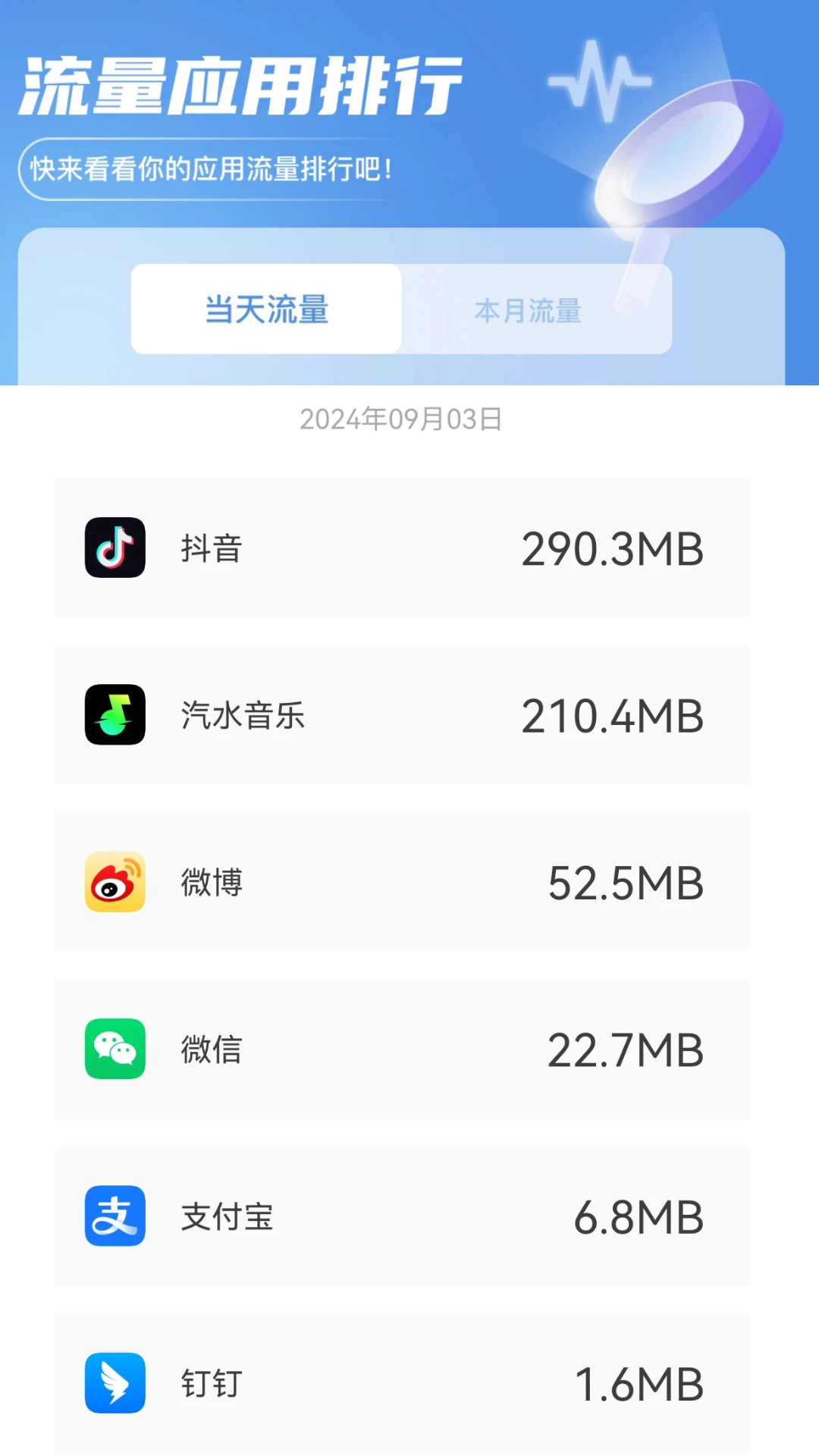
Task: Select the 当天流量 tab
Action: 265,309
